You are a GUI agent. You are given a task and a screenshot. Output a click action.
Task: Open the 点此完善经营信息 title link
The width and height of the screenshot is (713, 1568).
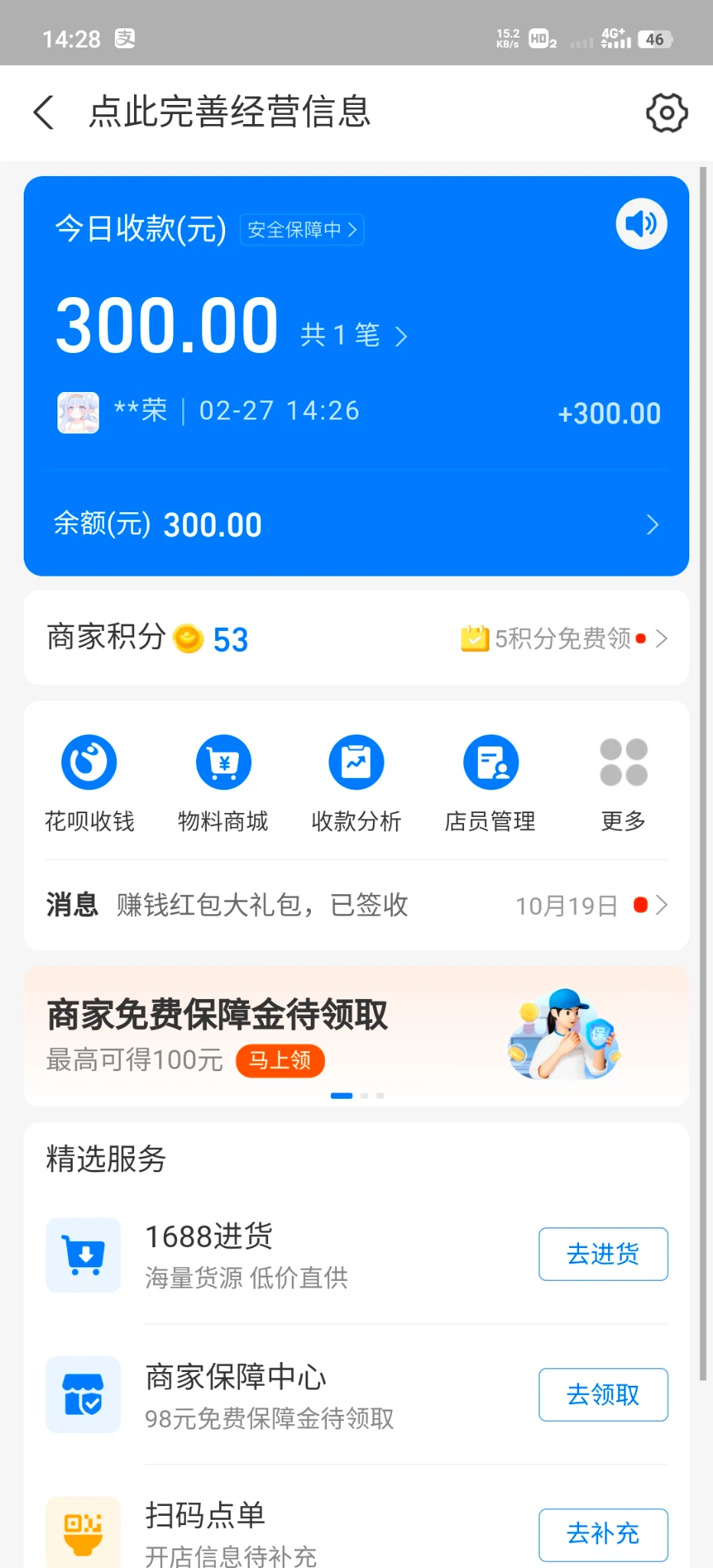coord(230,113)
